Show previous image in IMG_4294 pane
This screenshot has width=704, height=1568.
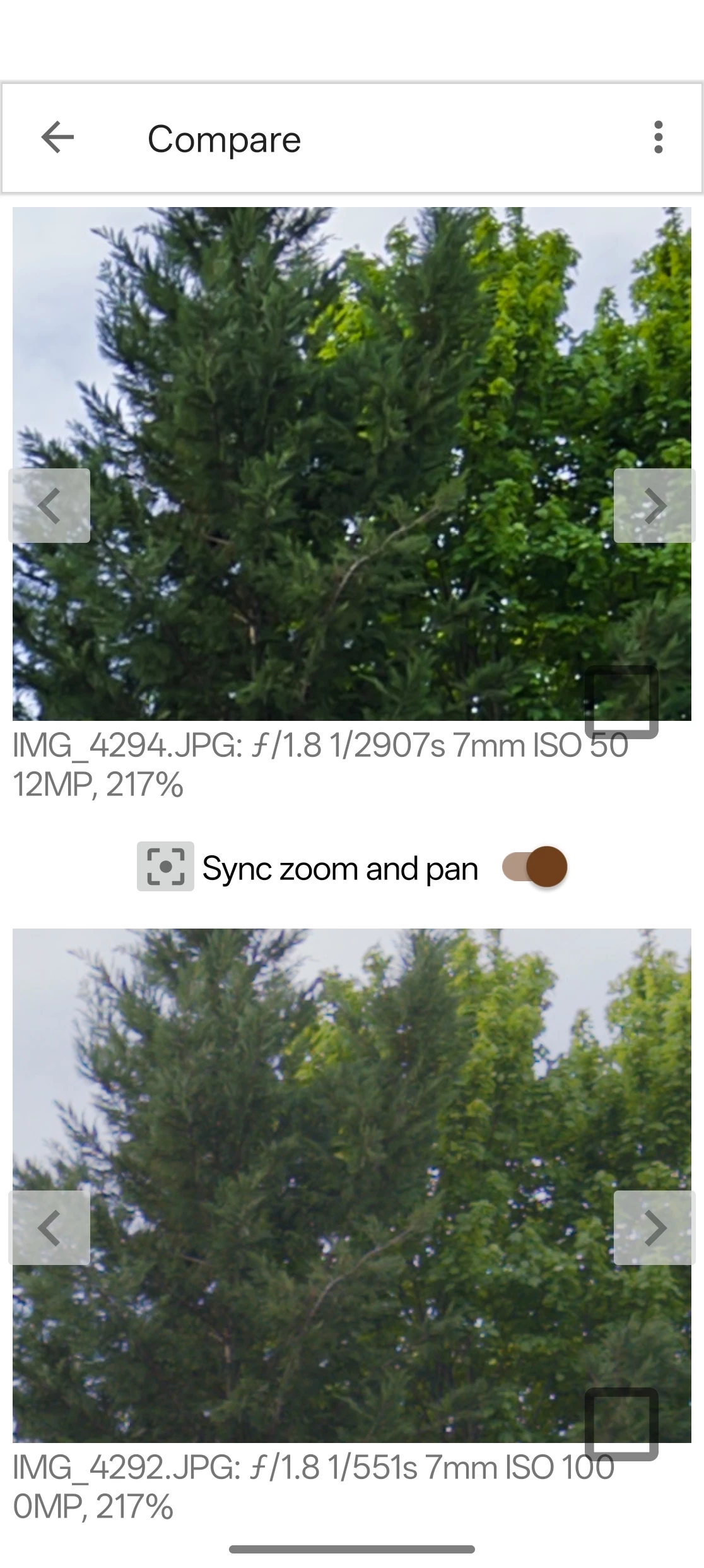click(x=49, y=506)
